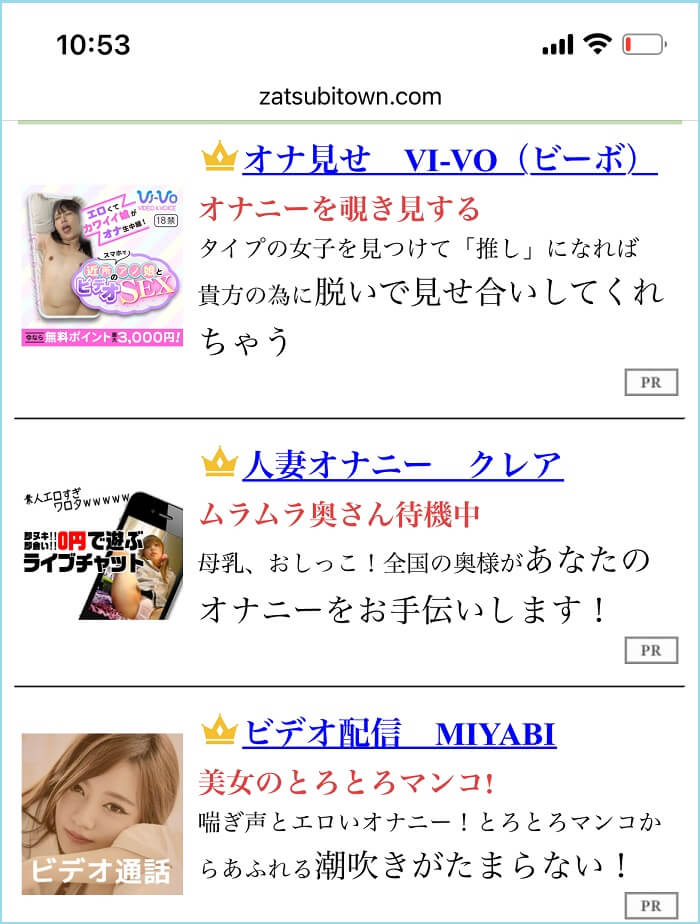The image size is (700, 924).
Task: Tap the zatsubitown.com address bar
Action: click(x=350, y=97)
